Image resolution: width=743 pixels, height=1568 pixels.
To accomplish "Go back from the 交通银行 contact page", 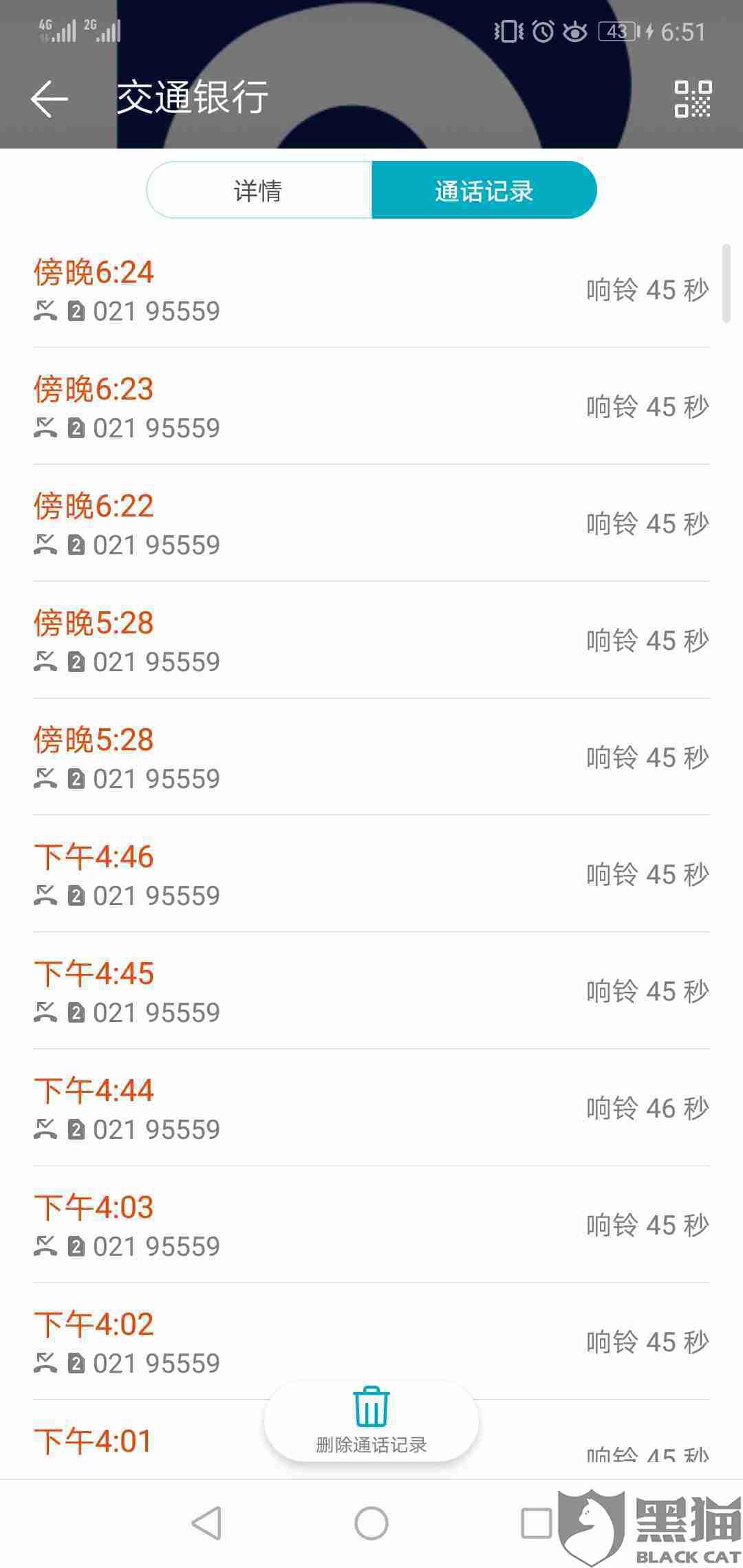I will coord(50,98).
